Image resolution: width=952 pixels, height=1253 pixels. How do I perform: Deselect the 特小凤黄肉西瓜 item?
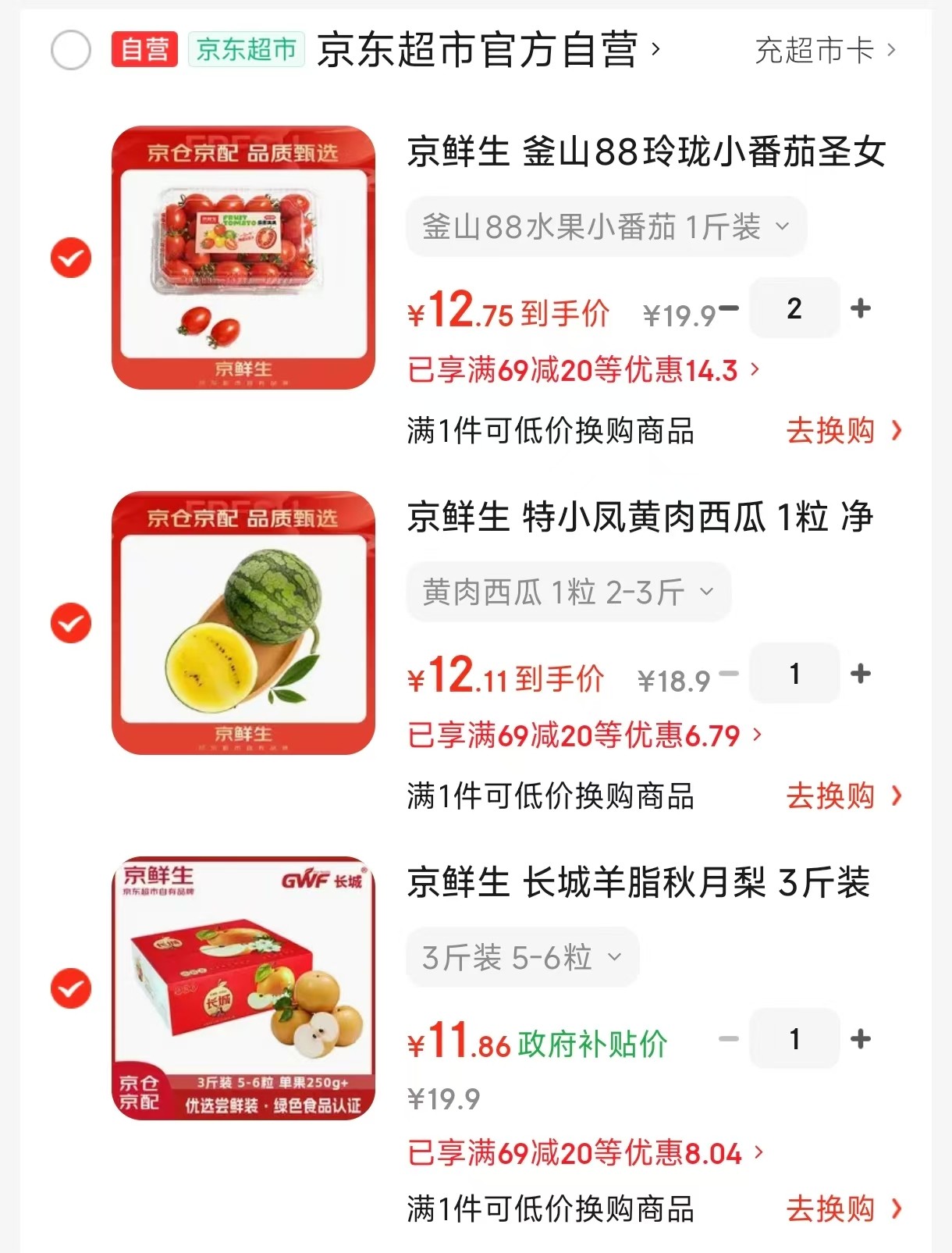point(71,623)
